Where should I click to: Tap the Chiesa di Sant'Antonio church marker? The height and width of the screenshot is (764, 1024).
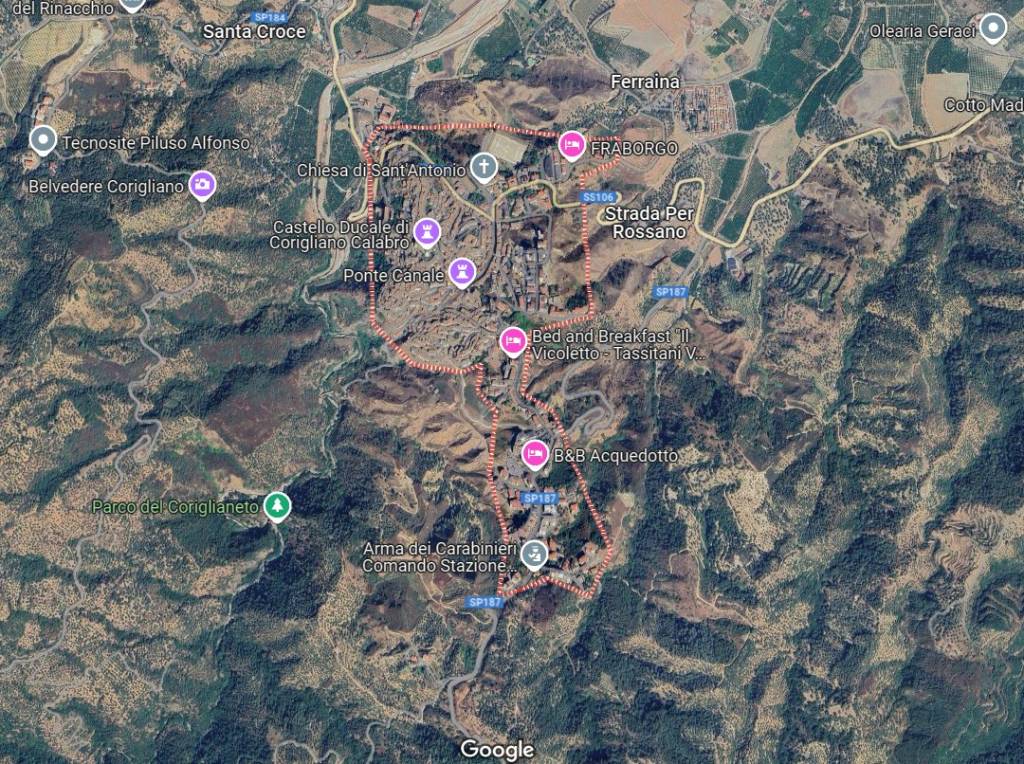click(484, 165)
